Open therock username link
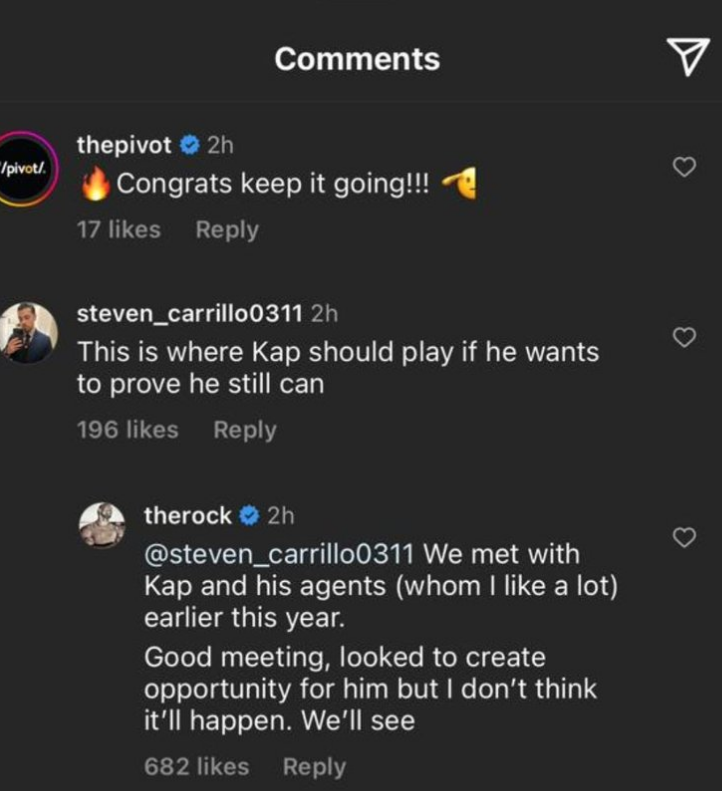This screenshot has height=791, width=722. [188, 516]
